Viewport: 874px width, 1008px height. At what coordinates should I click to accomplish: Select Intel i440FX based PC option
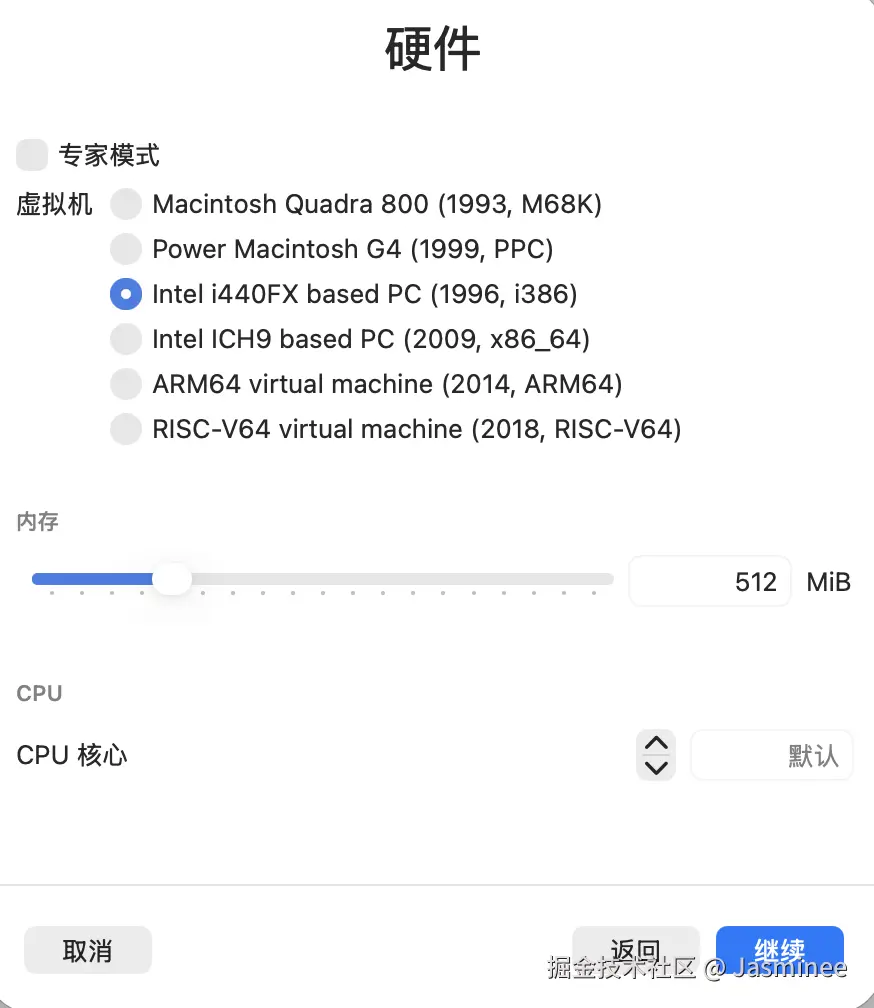(126, 294)
